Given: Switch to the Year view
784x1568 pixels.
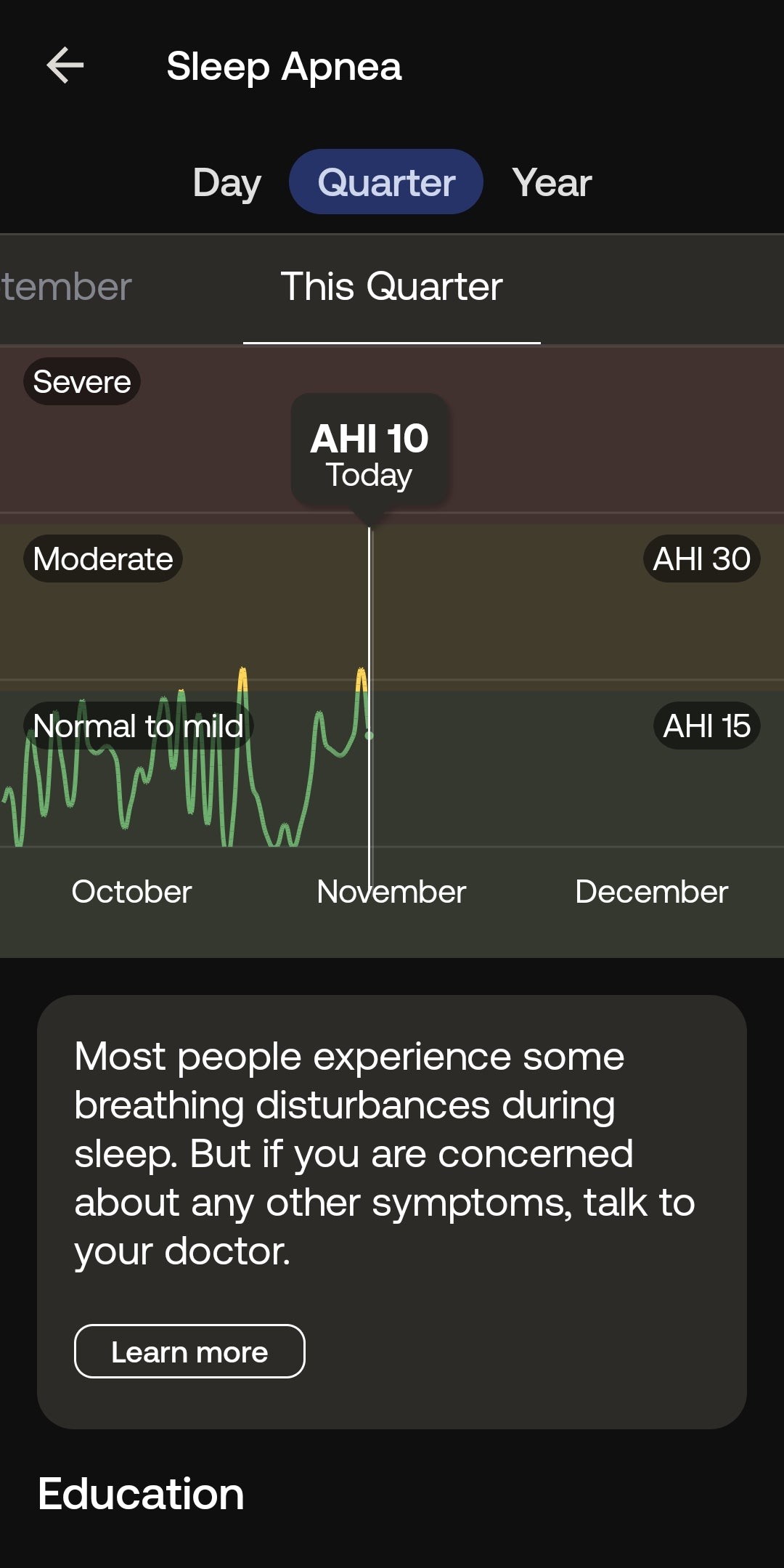Looking at the screenshot, I should (x=552, y=182).
